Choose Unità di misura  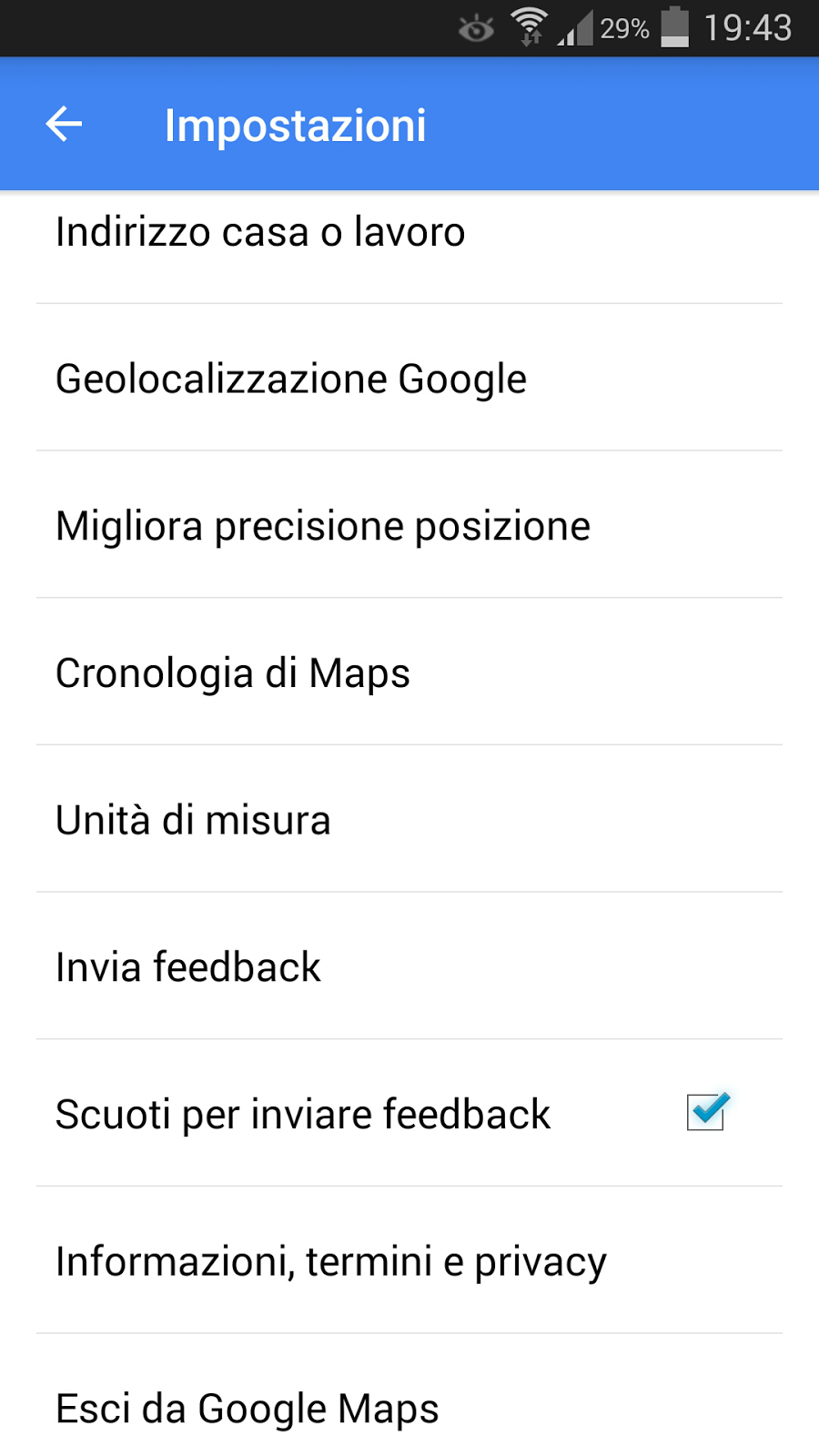pyautogui.click(x=193, y=820)
